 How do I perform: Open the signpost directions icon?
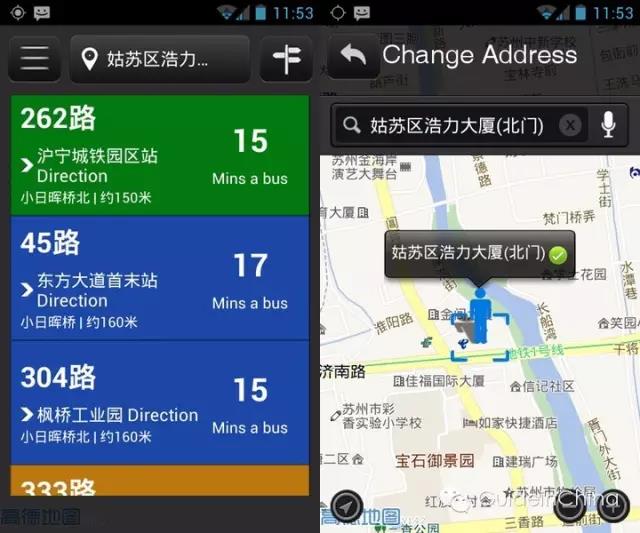(286, 59)
